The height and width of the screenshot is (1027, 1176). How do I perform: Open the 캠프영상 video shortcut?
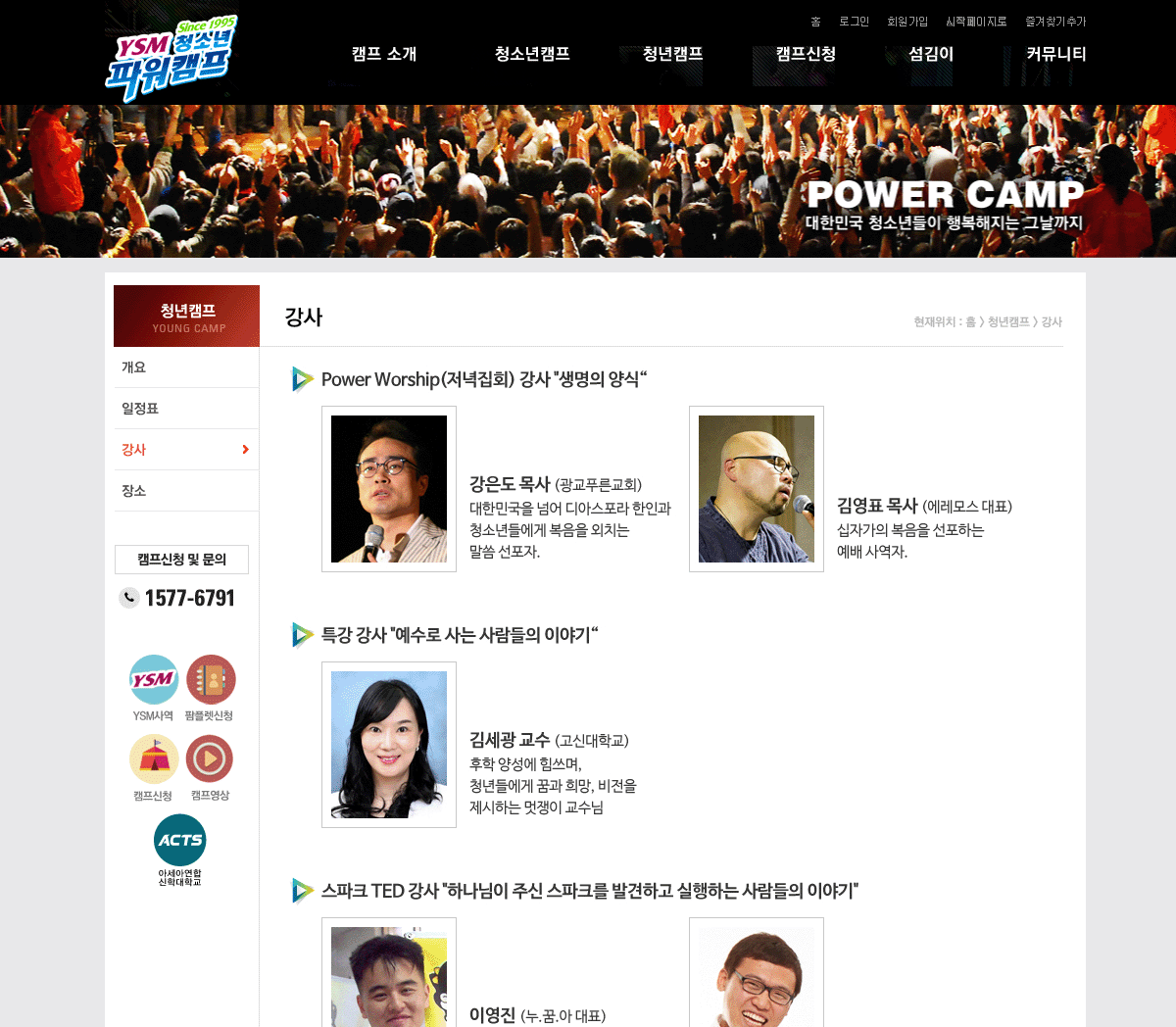(210, 759)
